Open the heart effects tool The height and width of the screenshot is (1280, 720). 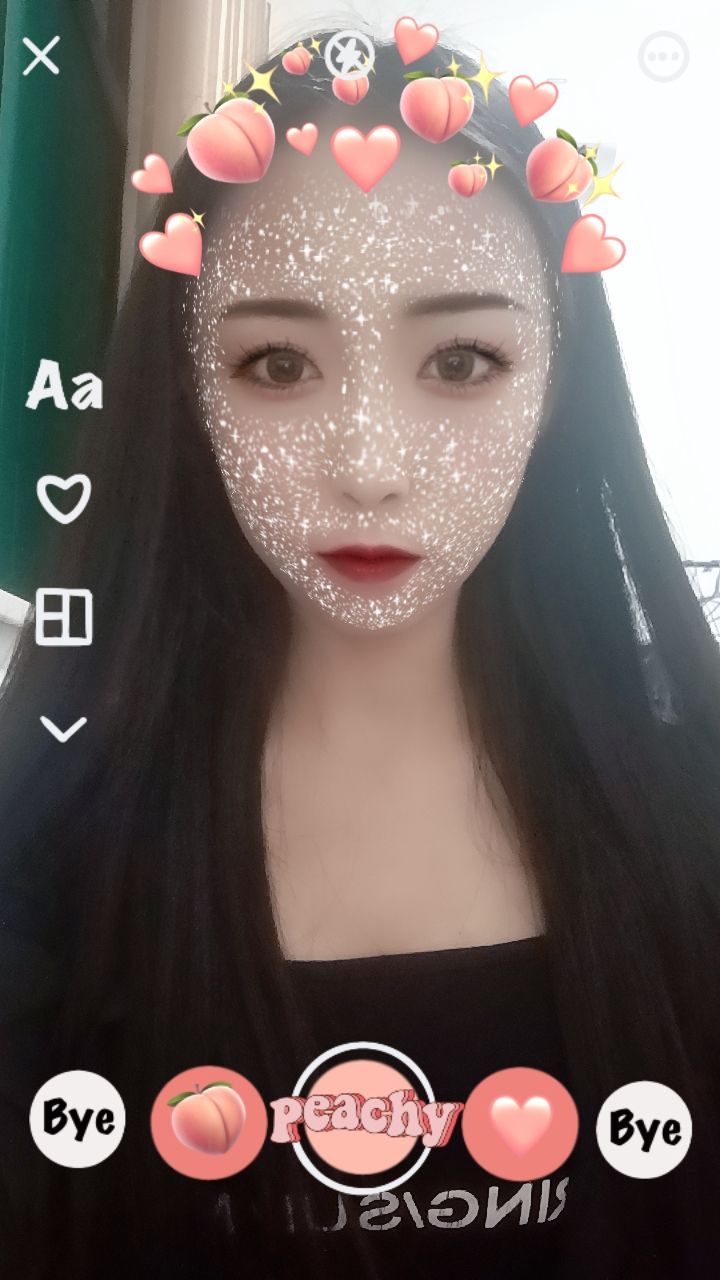pos(64,497)
